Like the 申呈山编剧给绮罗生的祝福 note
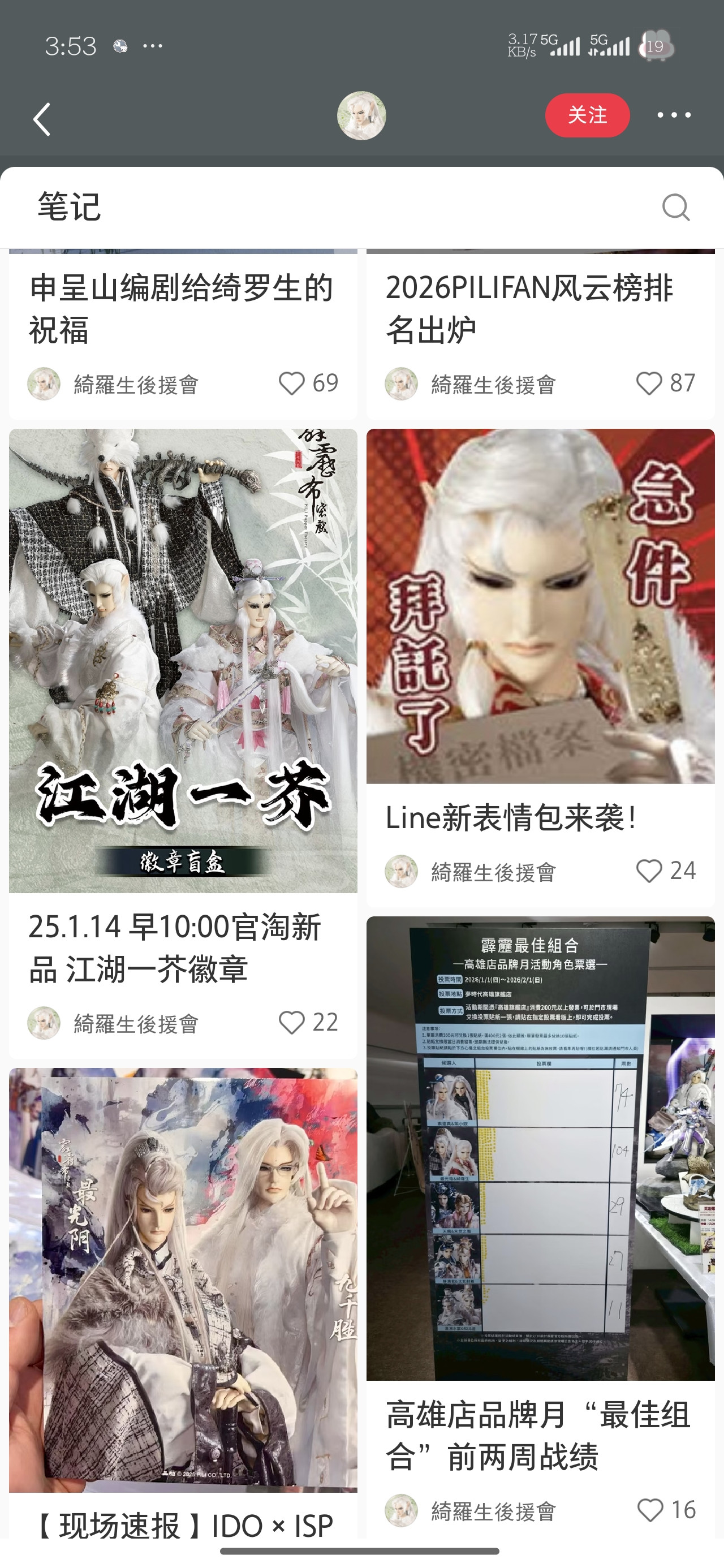724x1568 pixels. pos(292,384)
